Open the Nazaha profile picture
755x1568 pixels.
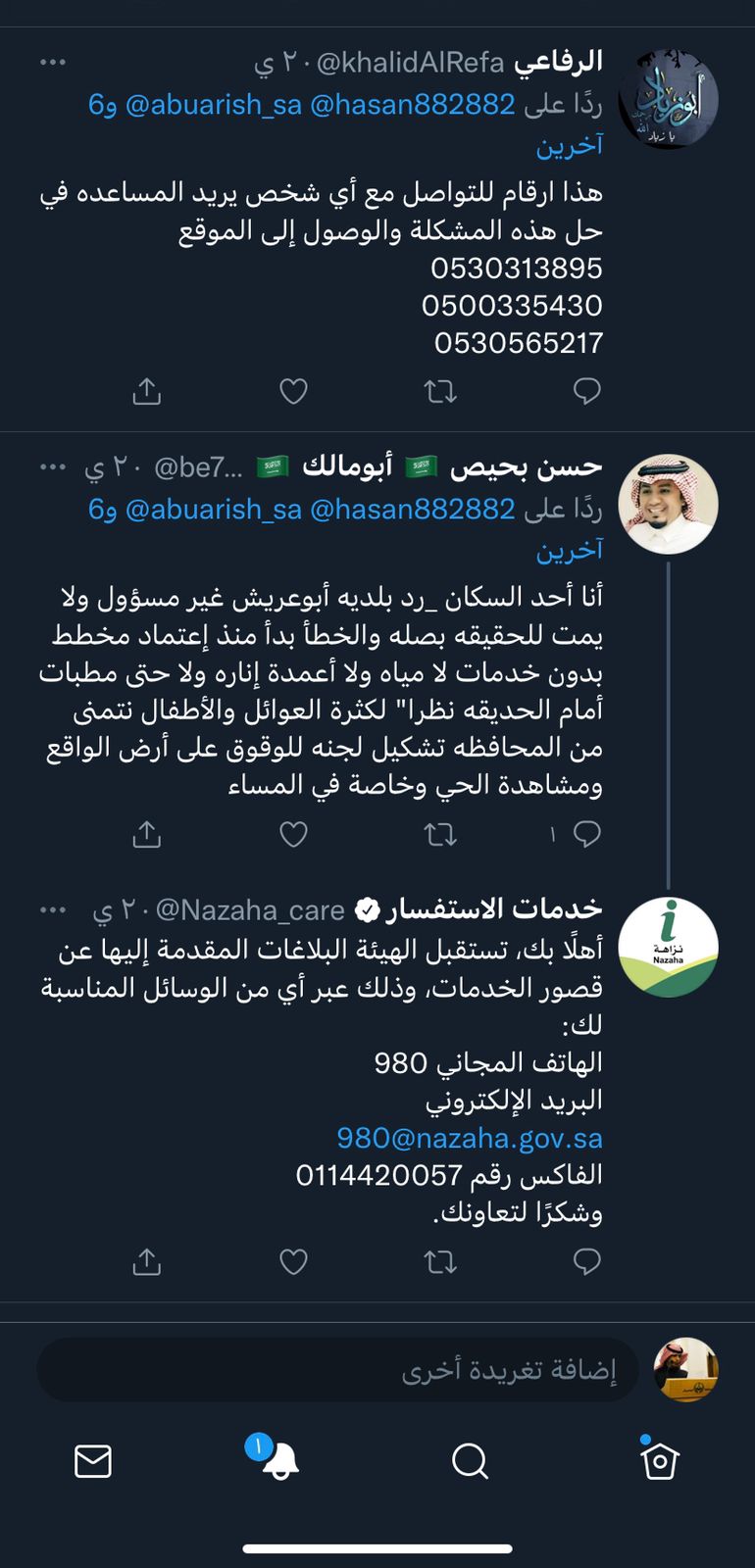tap(668, 947)
